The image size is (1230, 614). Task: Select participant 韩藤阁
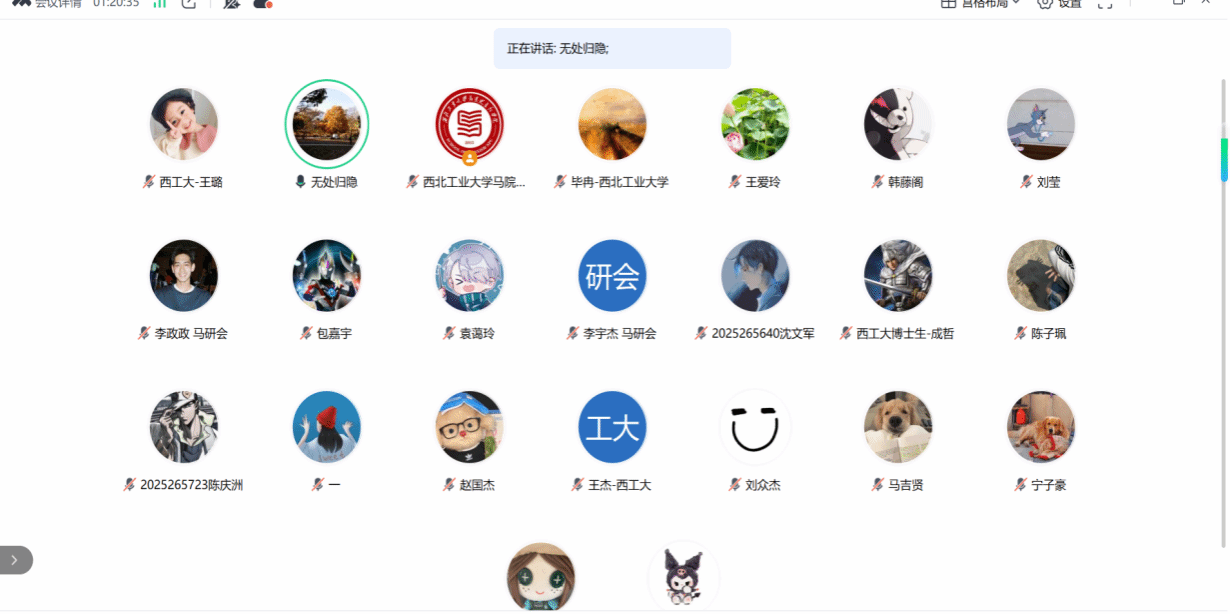898,125
